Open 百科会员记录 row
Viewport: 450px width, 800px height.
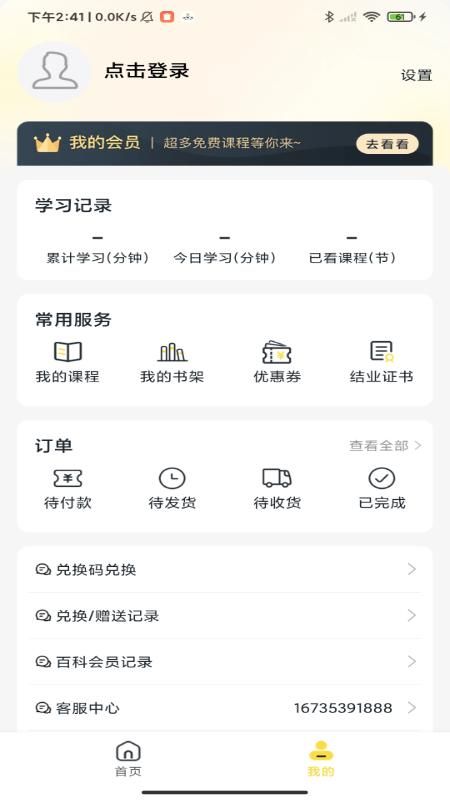click(x=225, y=662)
